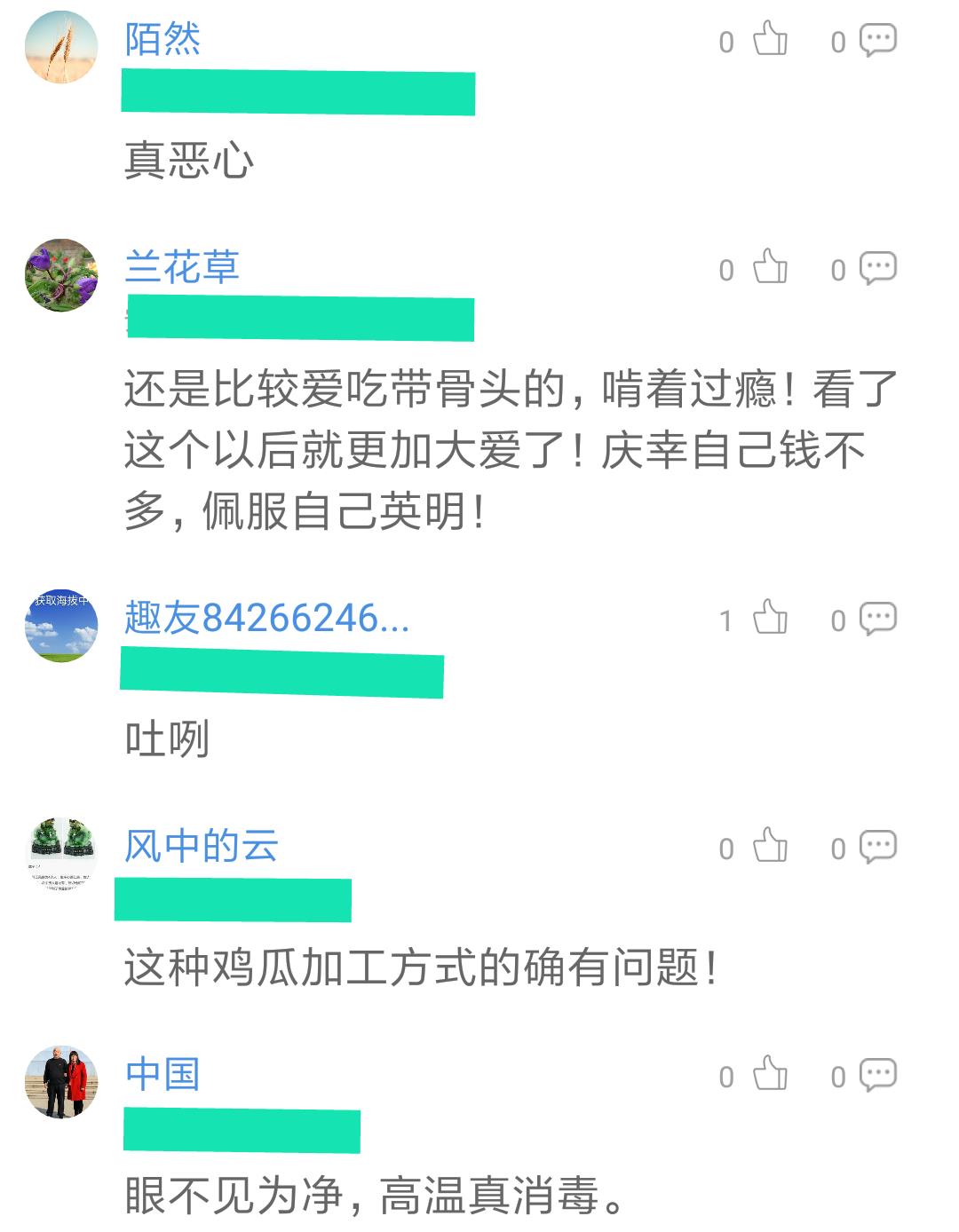Open 风中的云's user profile
Viewport: 959px width, 1232px height.
(202, 846)
